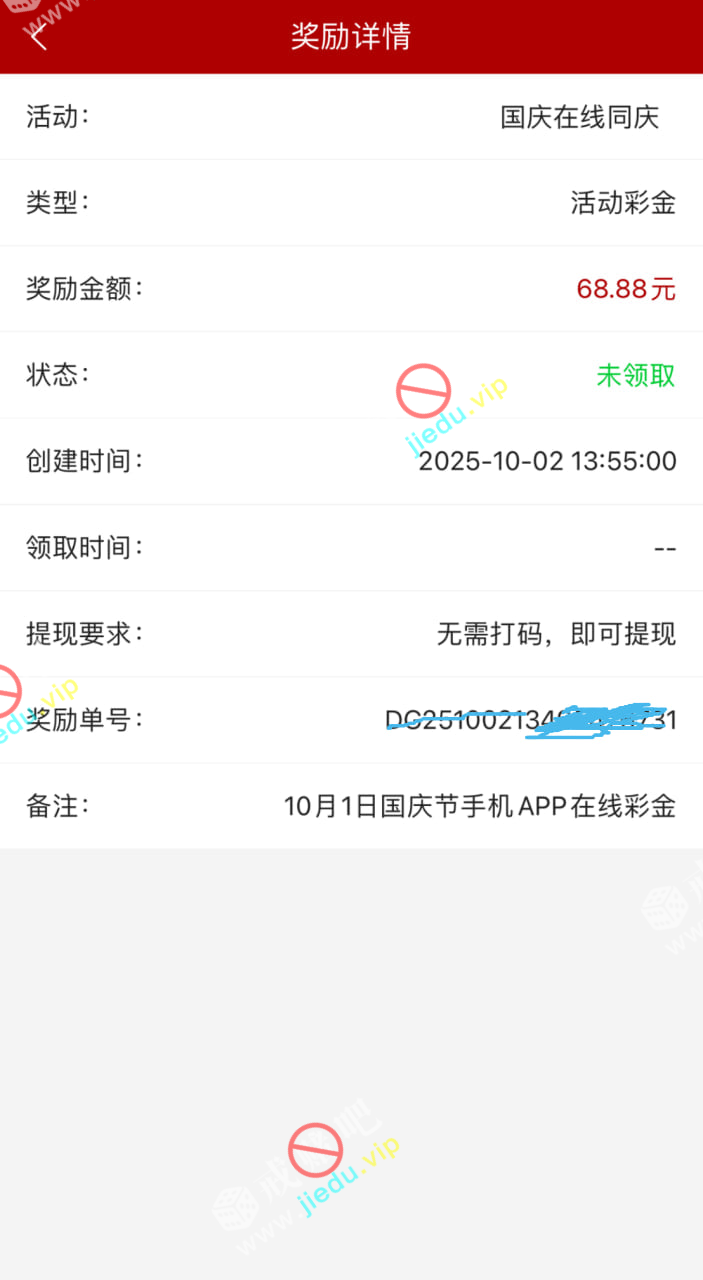Go back from the 奖励详情 page
The height and width of the screenshot is (1280, 703).
(38, 37)
